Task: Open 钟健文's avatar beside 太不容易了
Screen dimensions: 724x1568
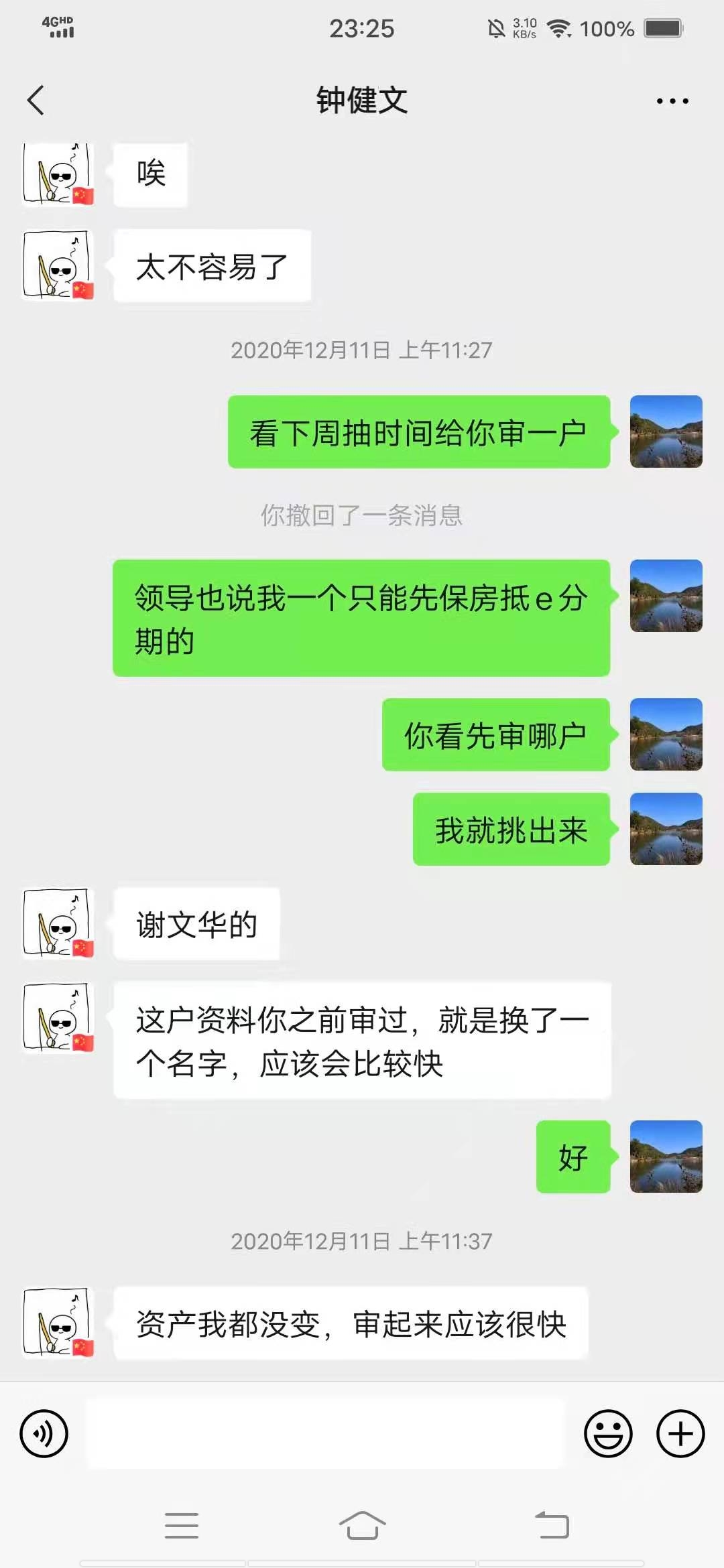Action: [x=58, y=265]
